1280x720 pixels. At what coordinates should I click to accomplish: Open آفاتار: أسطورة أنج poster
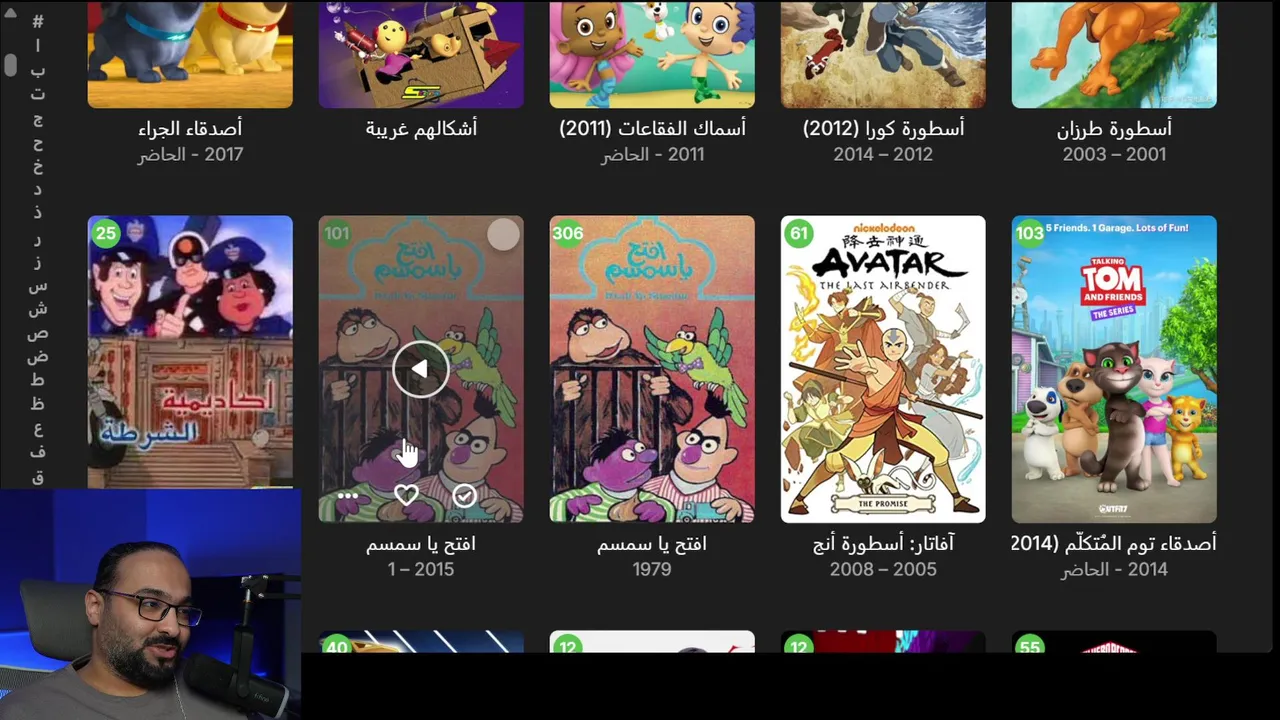coord(882,369)
